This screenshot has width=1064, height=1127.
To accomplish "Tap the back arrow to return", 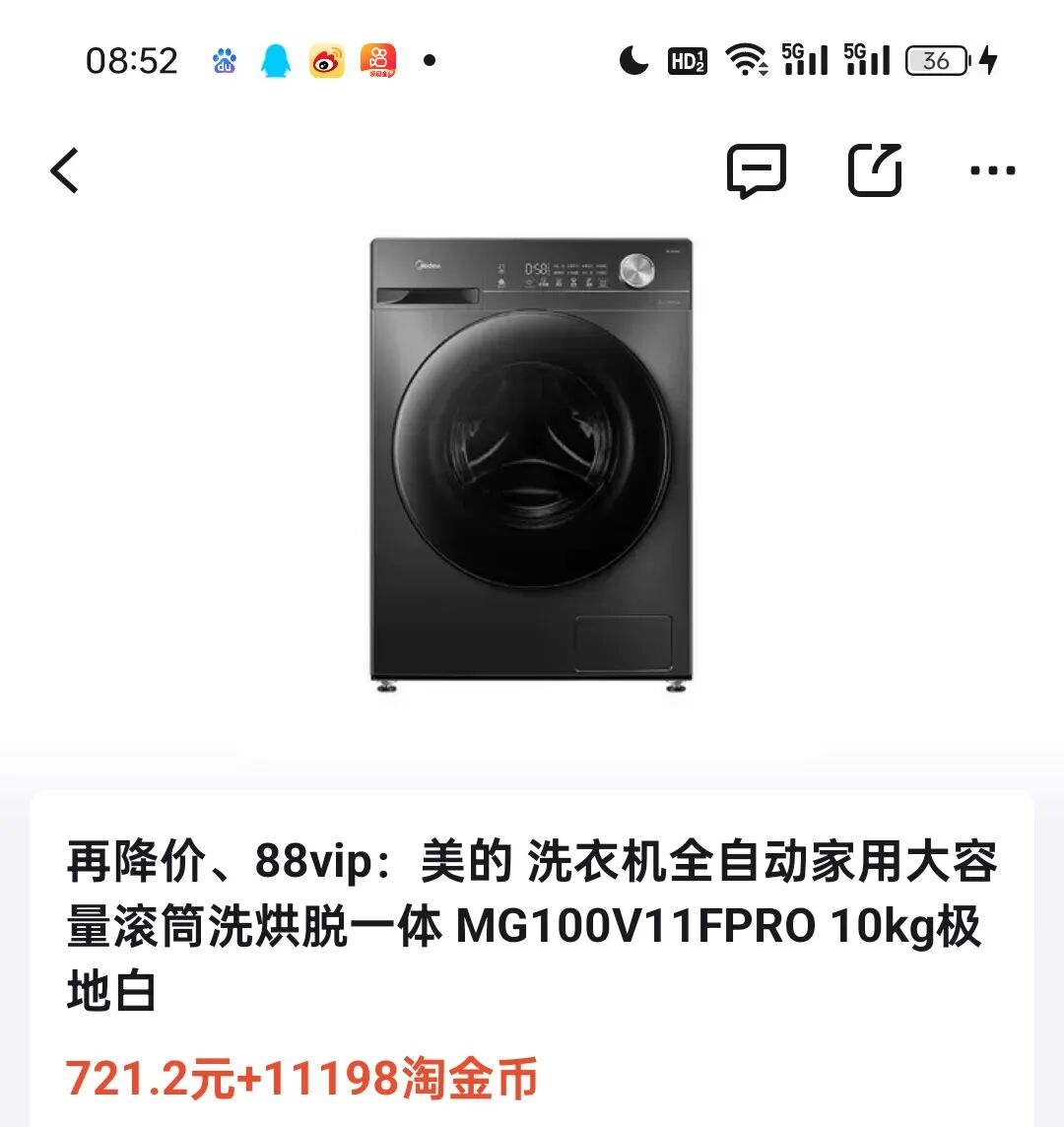I will [64, 169].
